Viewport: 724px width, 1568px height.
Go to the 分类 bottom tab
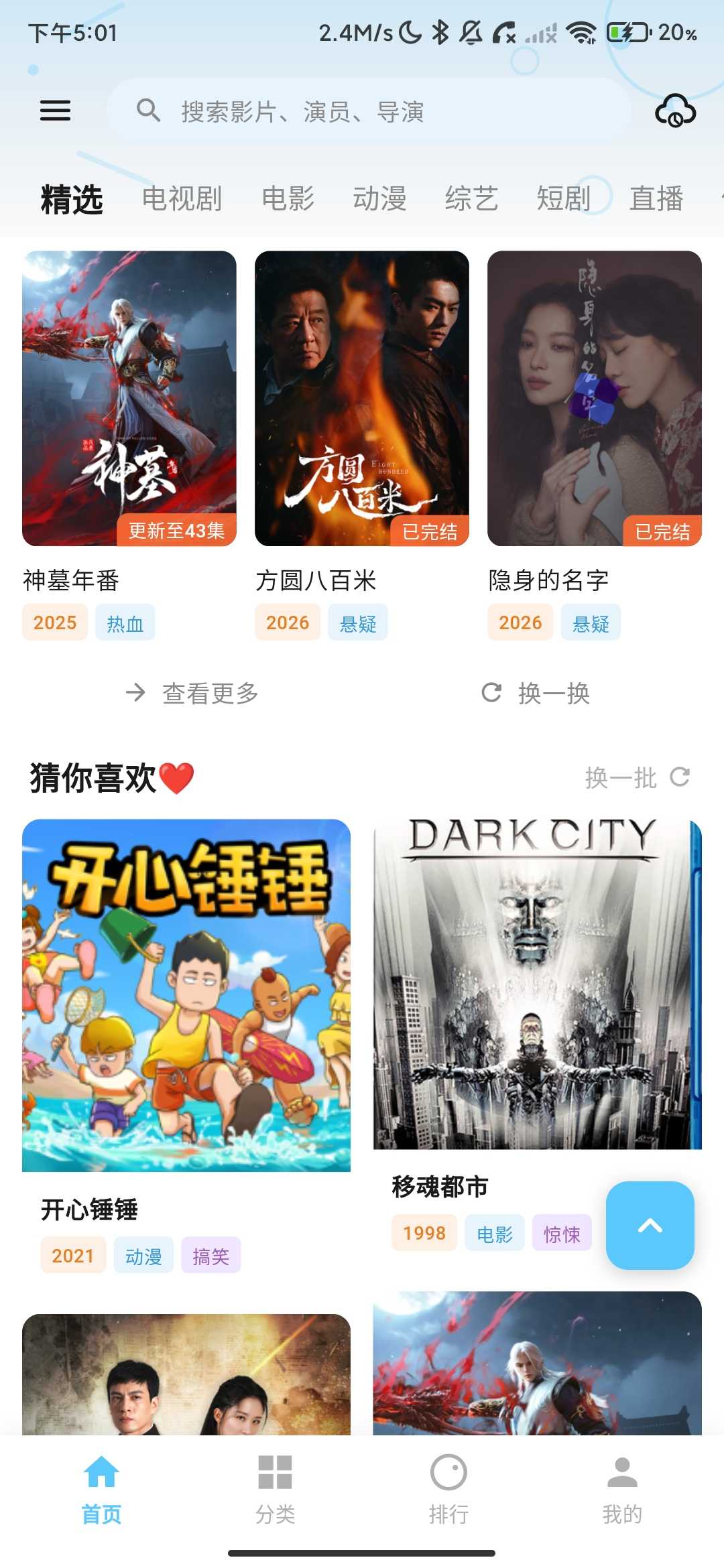275,1486
